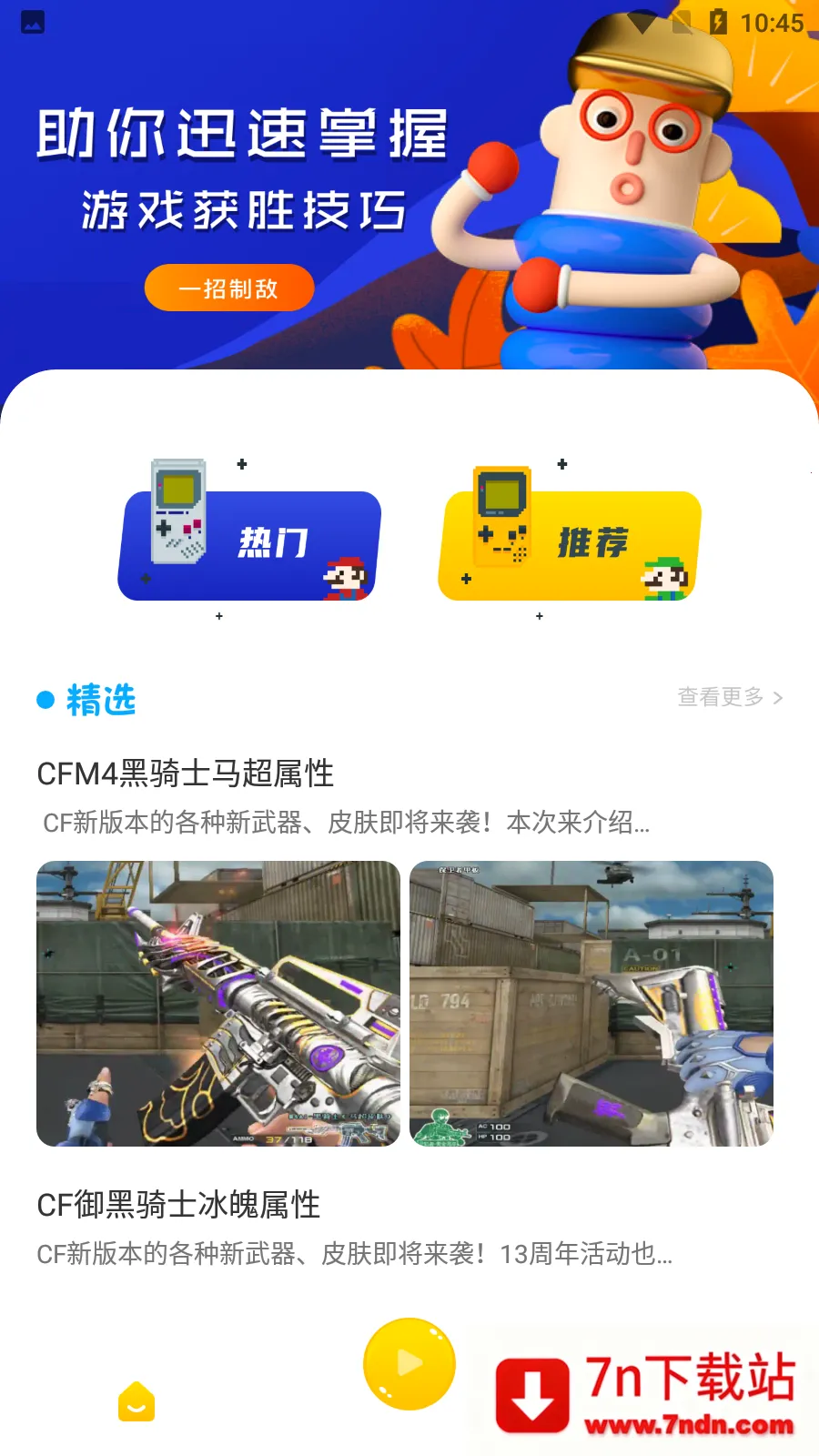Tap the blue game console pixel icon

(x=176, y=510)
